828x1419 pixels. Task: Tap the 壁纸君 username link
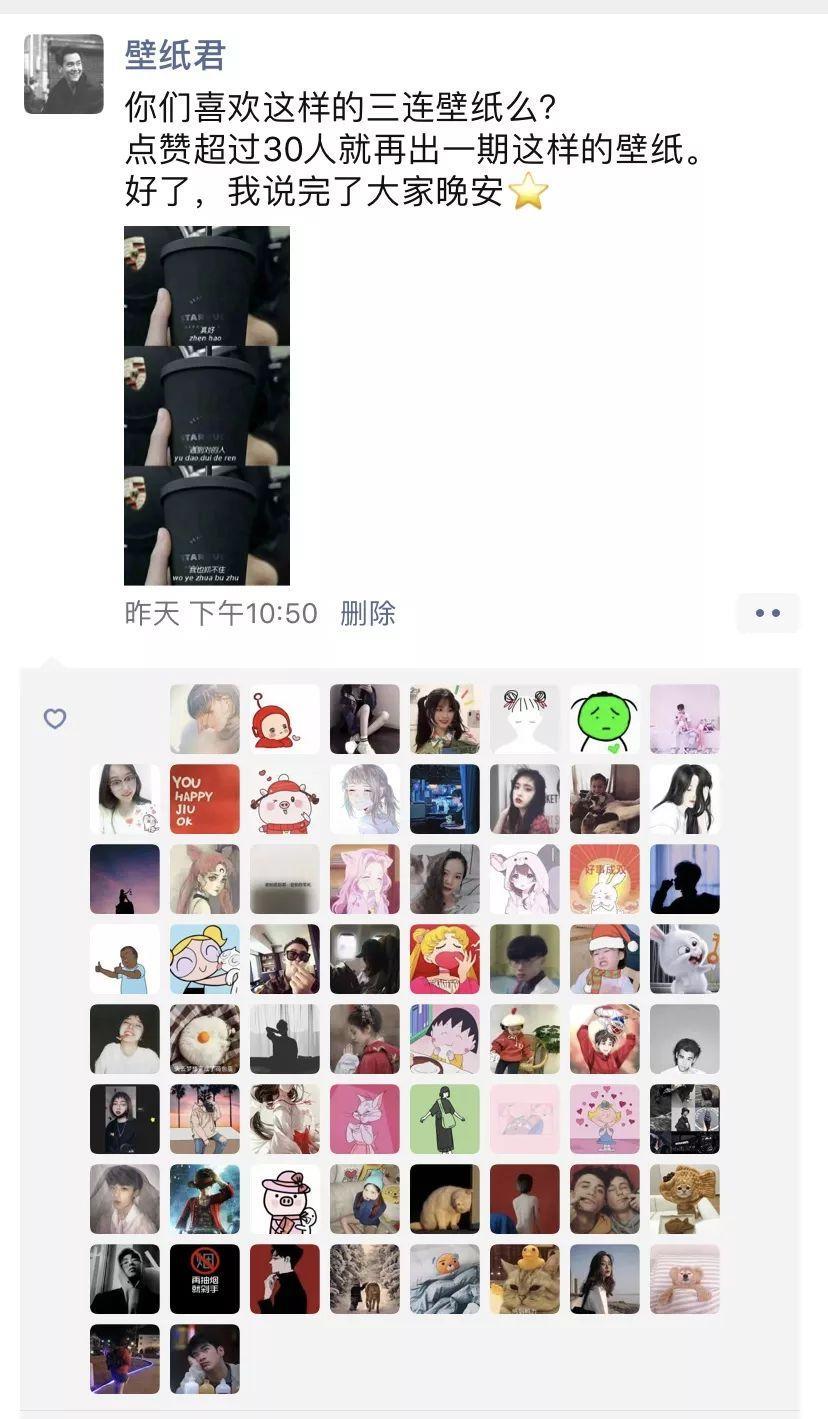175,56
